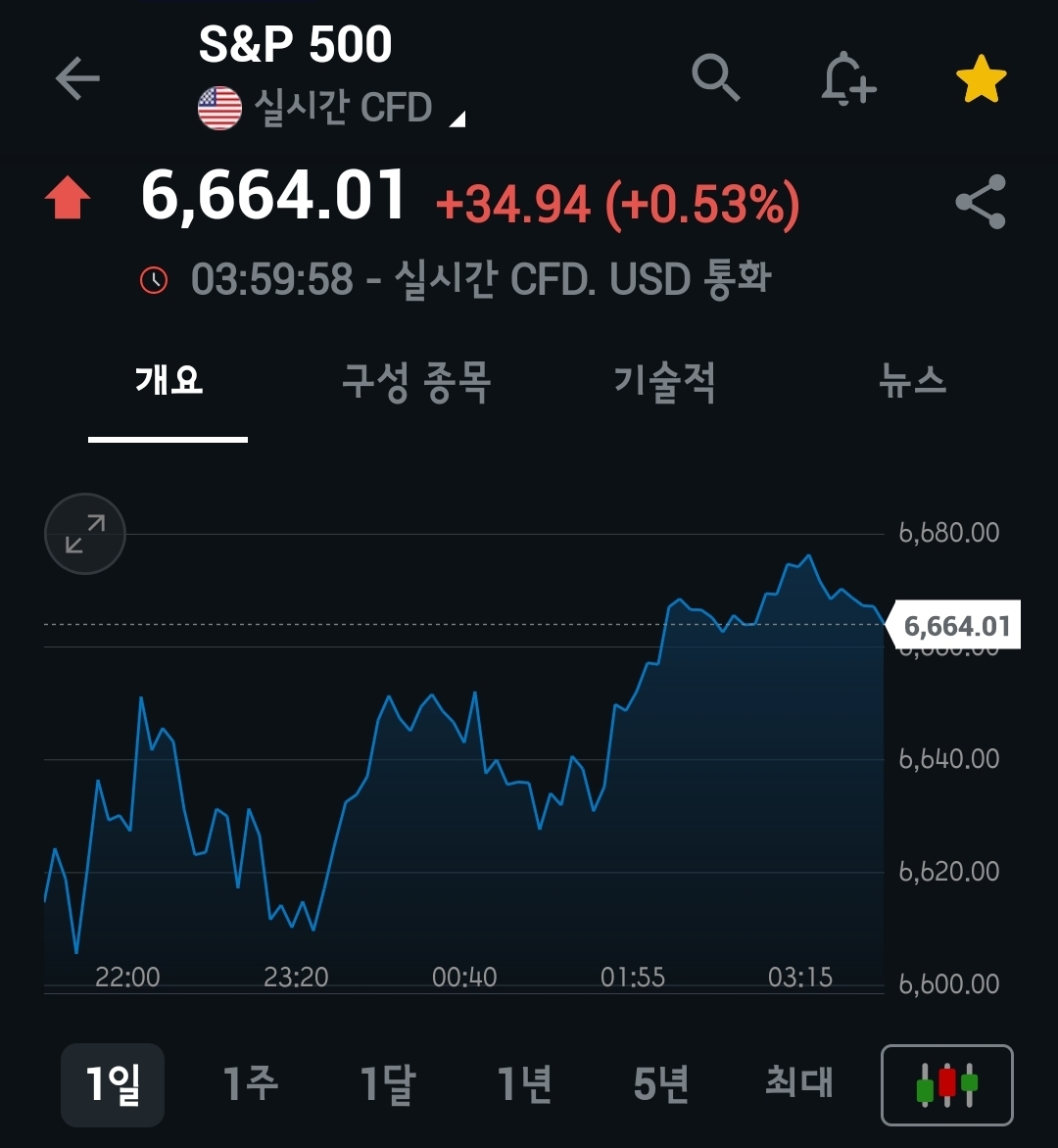Change chart range to 1주
Viewport: 1058px width, 1148px height.
(251, 1084)
